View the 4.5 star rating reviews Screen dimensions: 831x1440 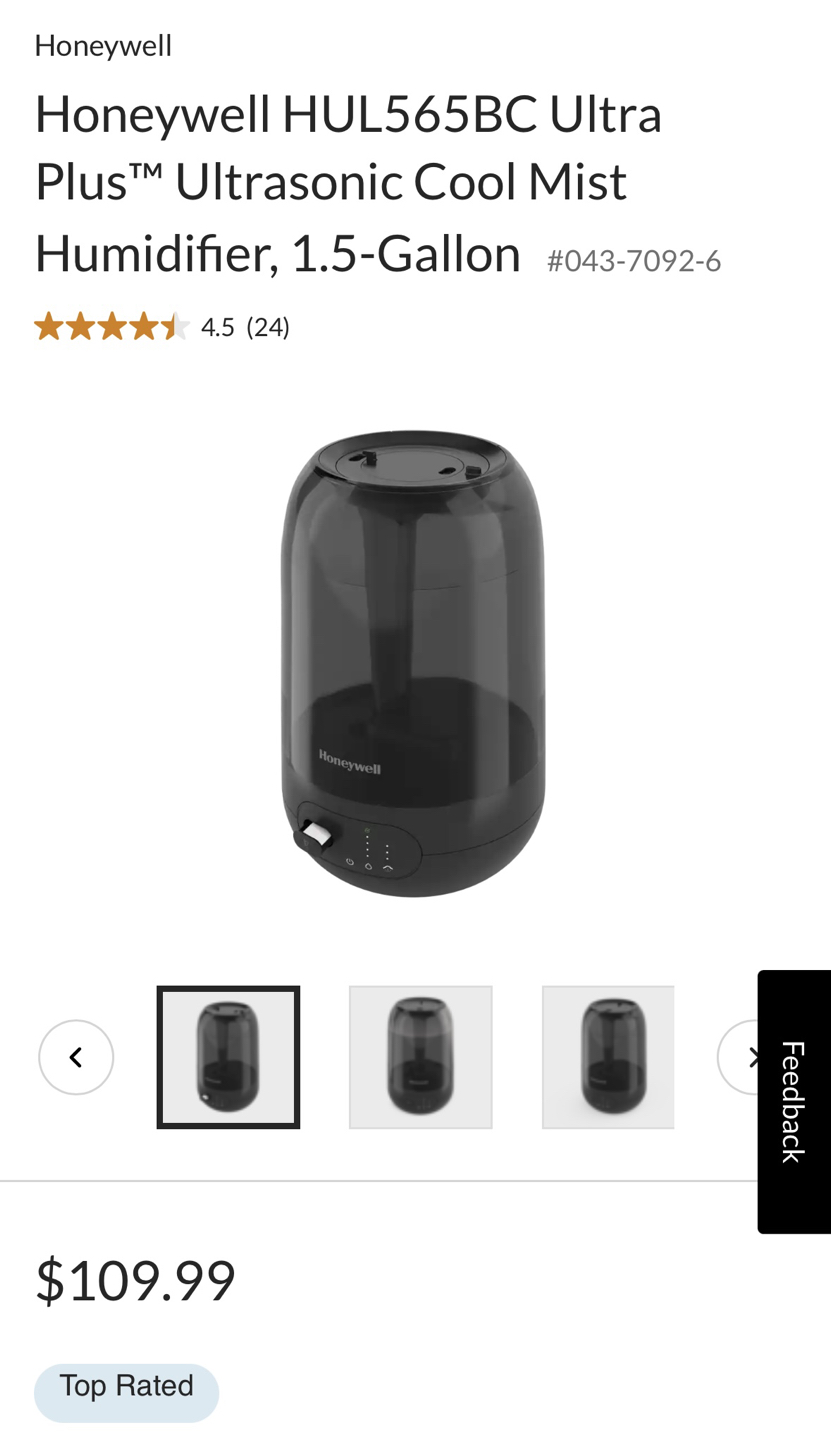[x=162, y=327]
